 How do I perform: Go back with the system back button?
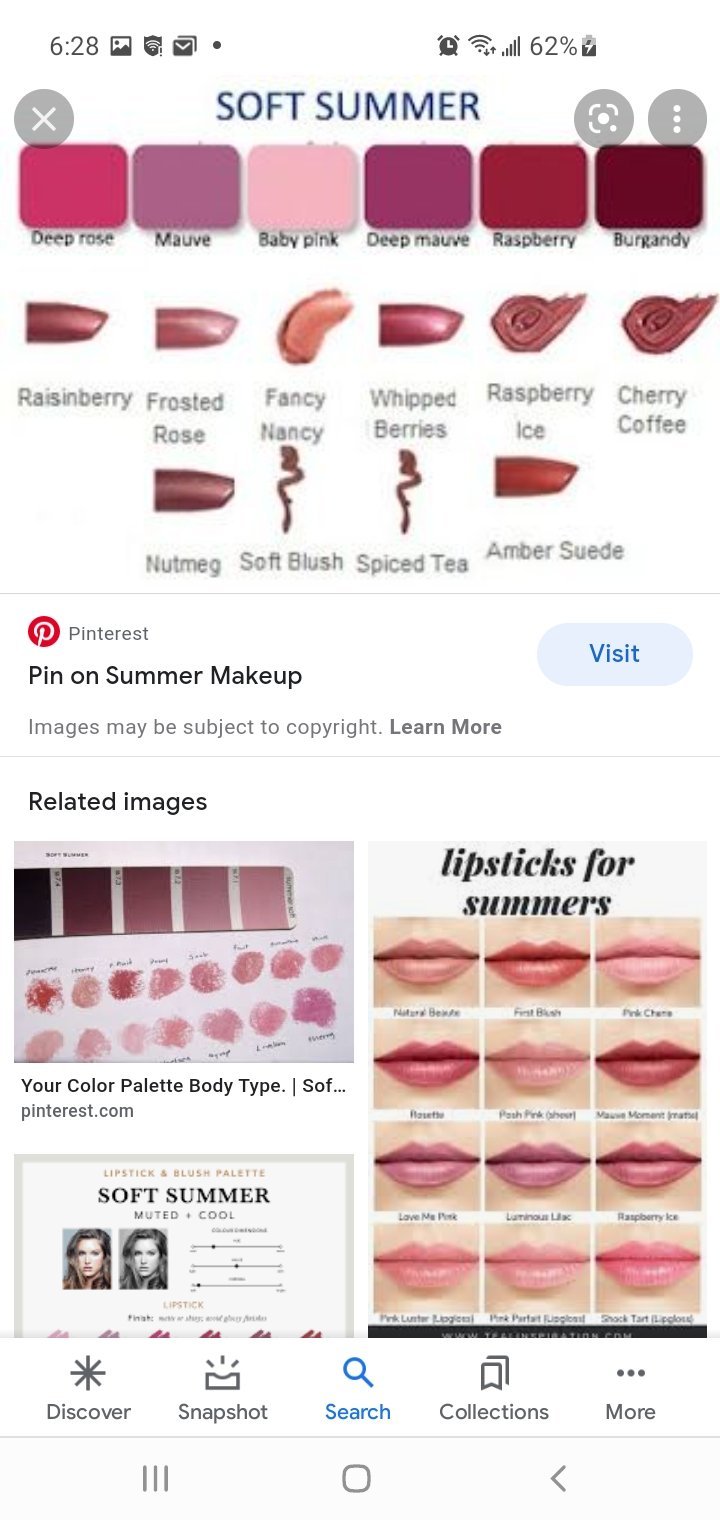click(x=559, y=1478)
